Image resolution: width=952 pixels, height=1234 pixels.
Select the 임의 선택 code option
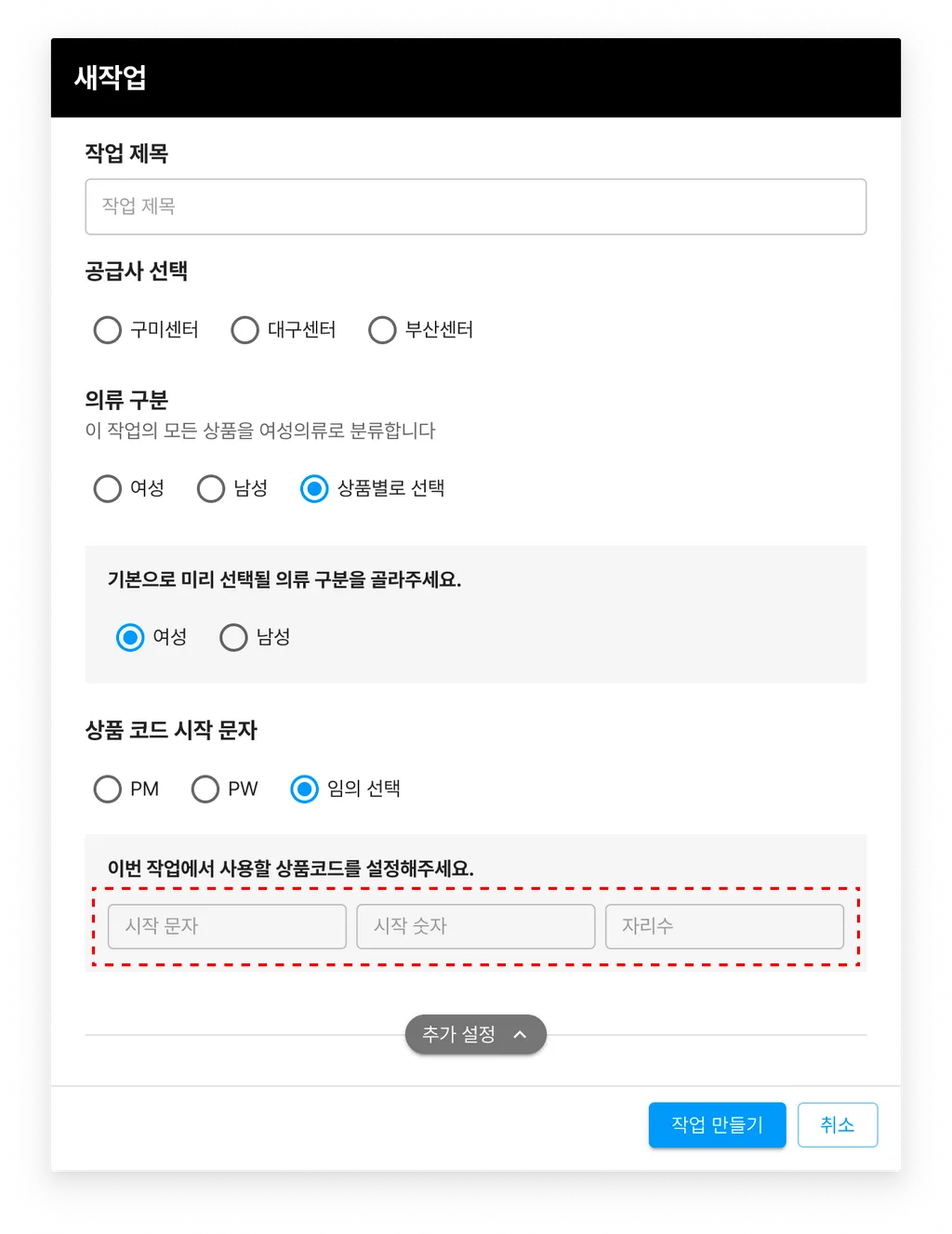(304, 789)
